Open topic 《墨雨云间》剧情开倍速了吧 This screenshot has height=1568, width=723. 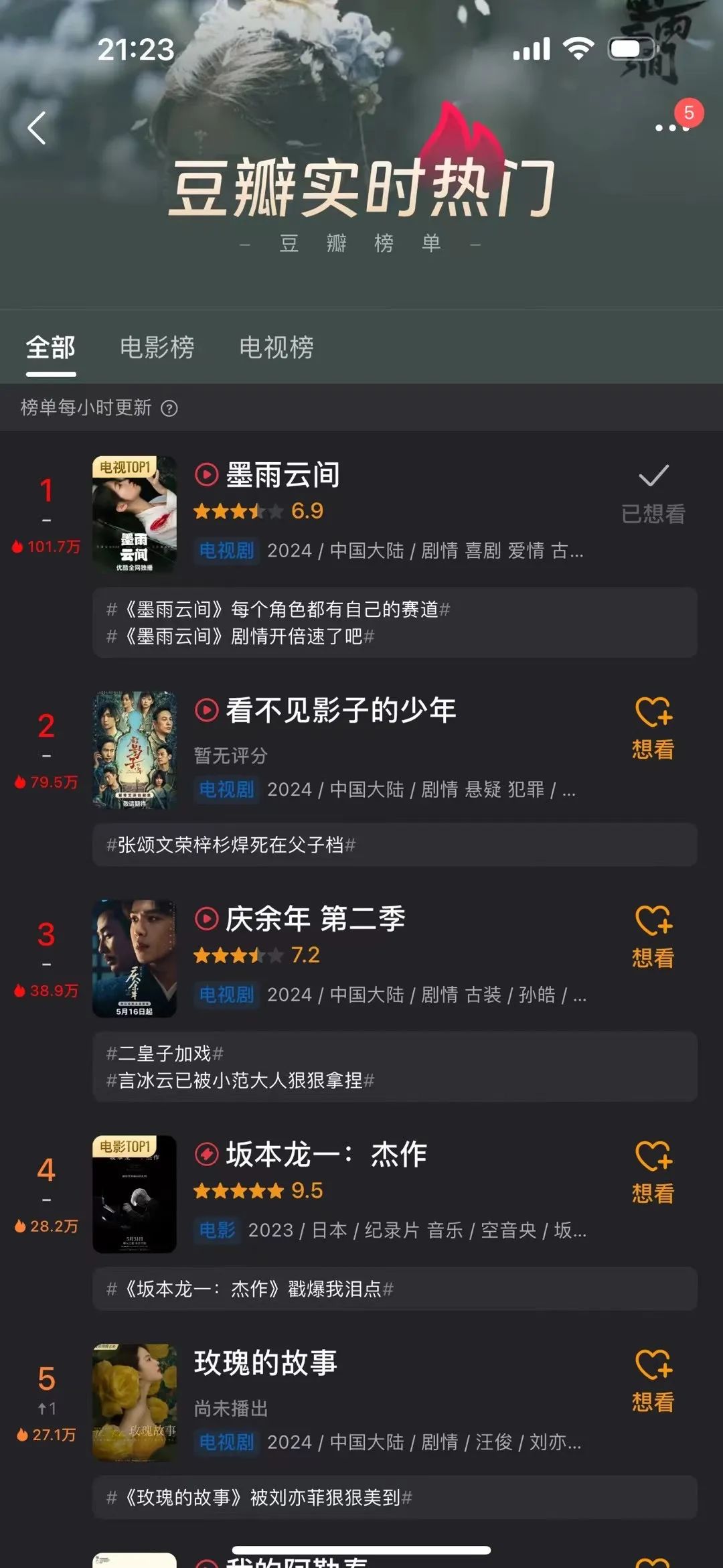coord(240,636)
